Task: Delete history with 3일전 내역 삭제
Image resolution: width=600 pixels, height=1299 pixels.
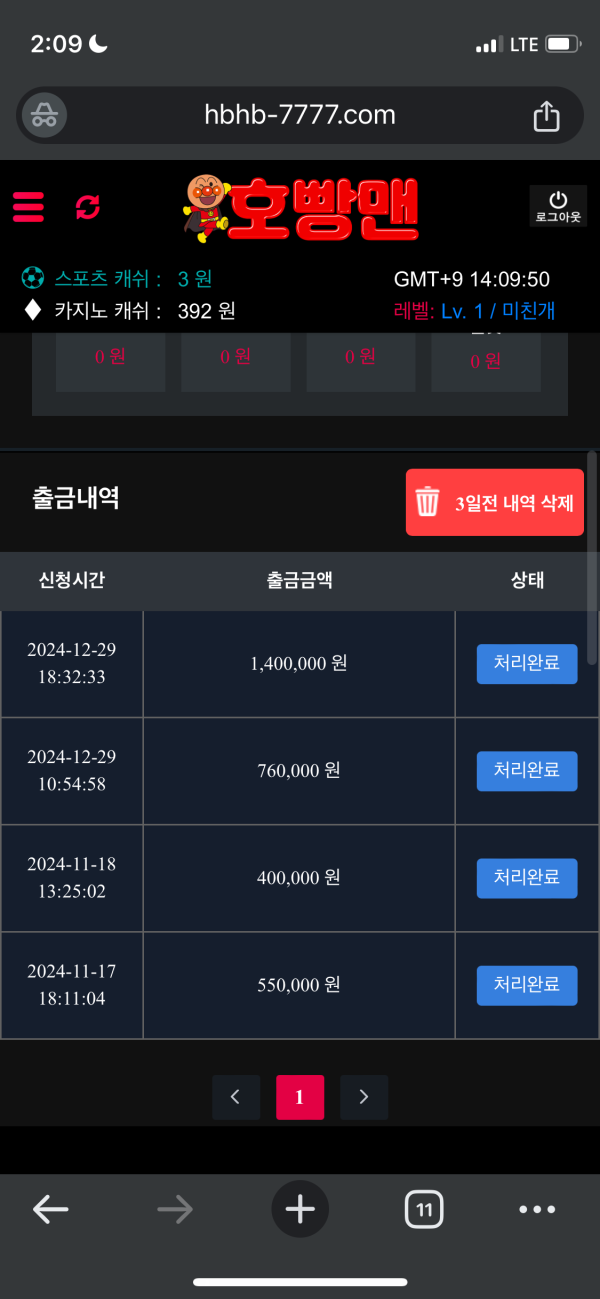Action: tap(495, 502)
